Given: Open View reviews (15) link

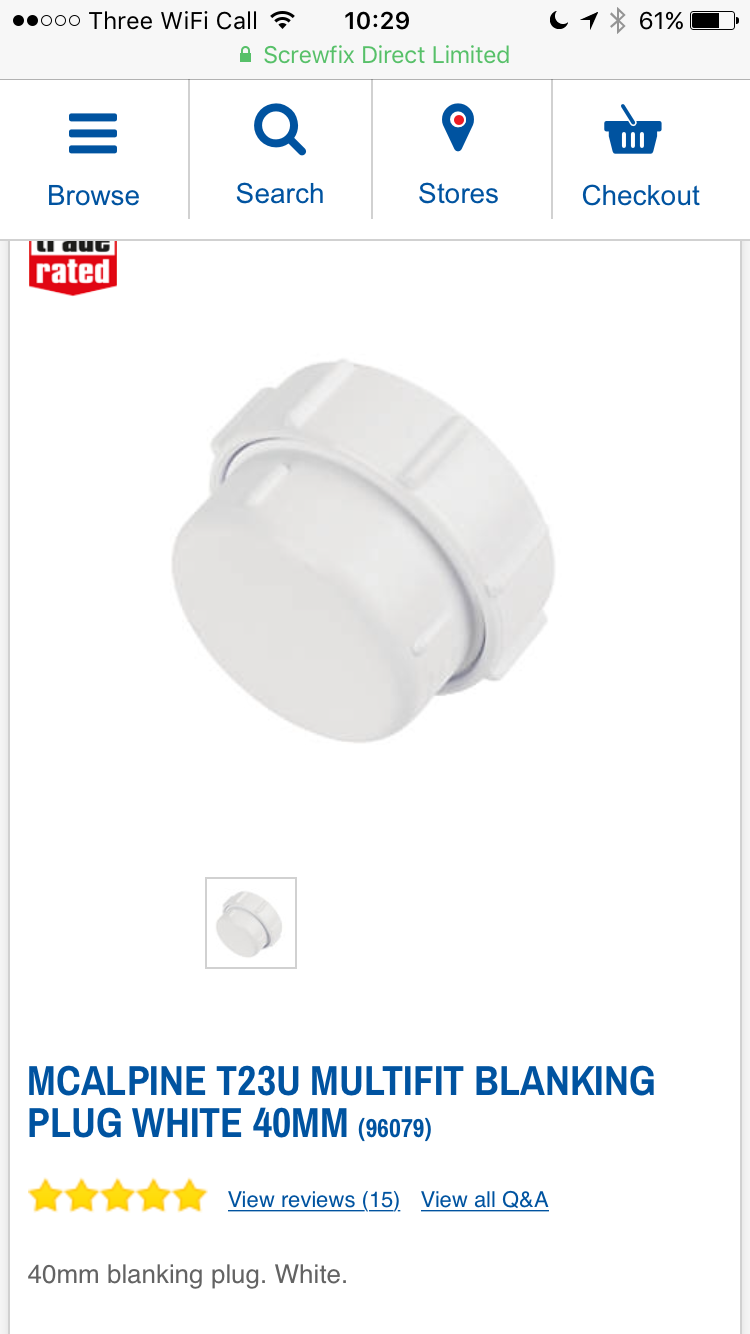Looking at the screenshot, I should click(x=313, y=1199).
